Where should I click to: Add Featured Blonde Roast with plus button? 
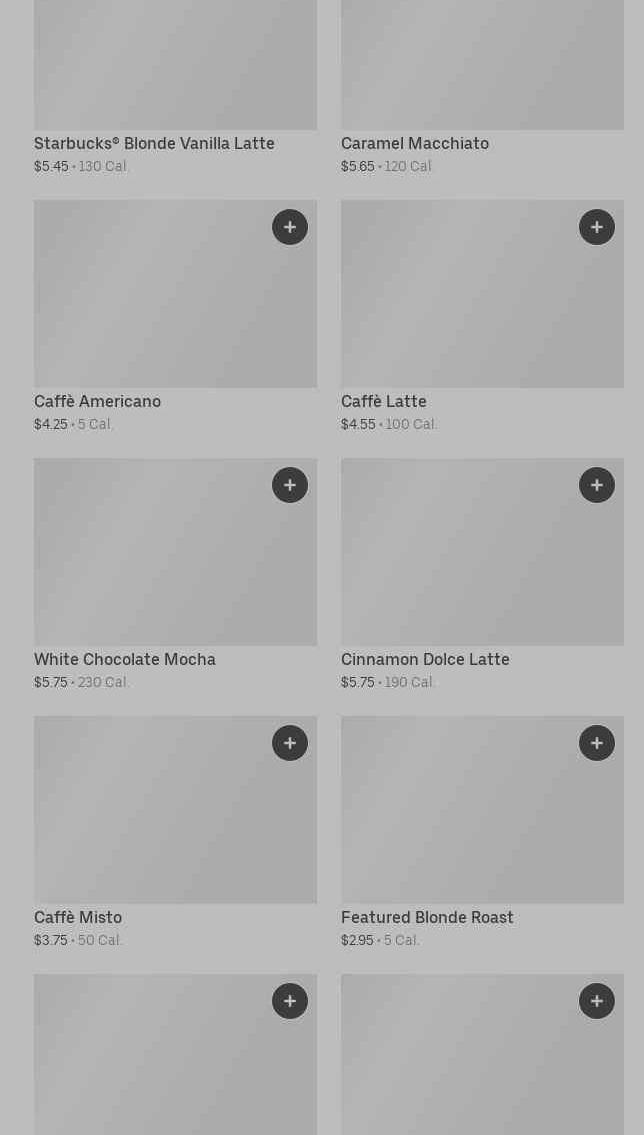pos(597,743)
